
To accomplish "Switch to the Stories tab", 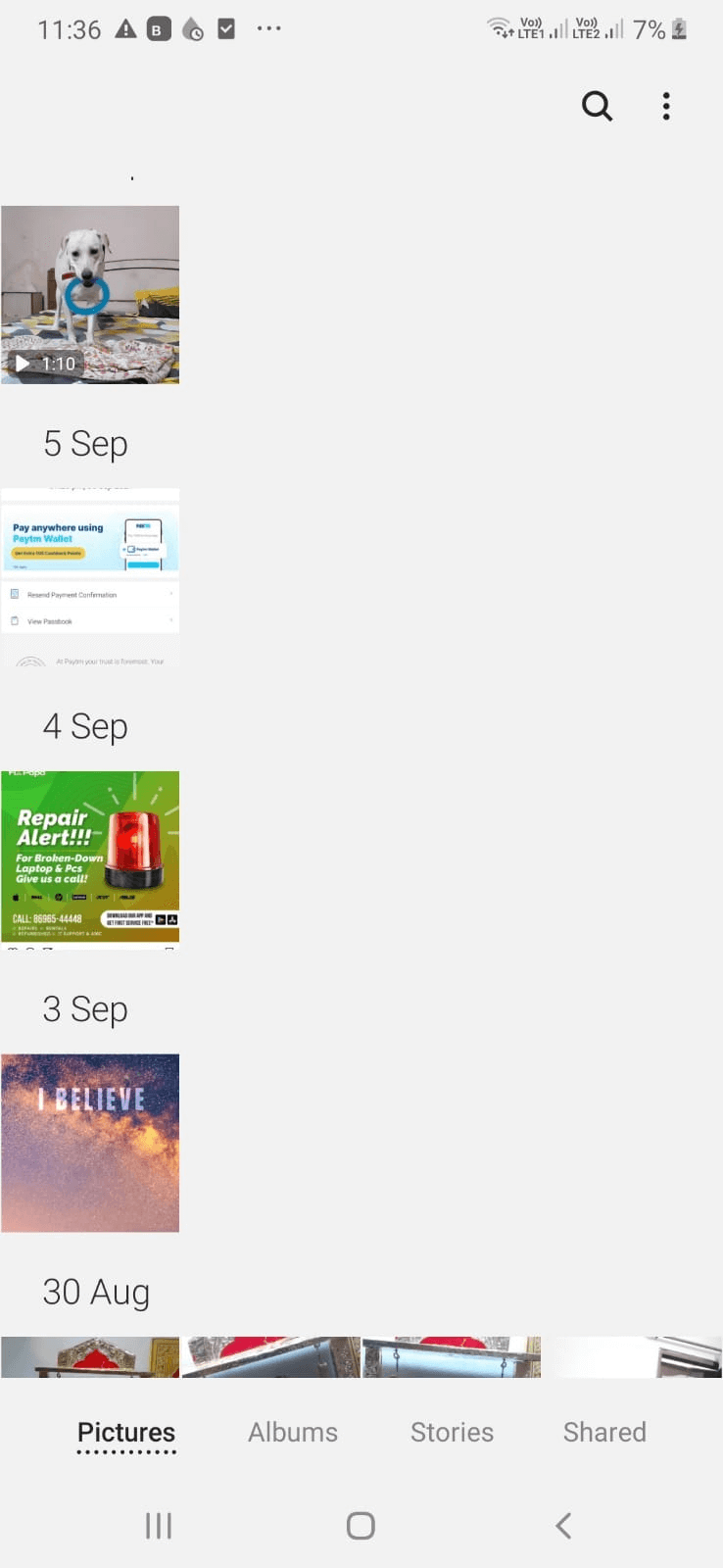I will point(452,1432).
